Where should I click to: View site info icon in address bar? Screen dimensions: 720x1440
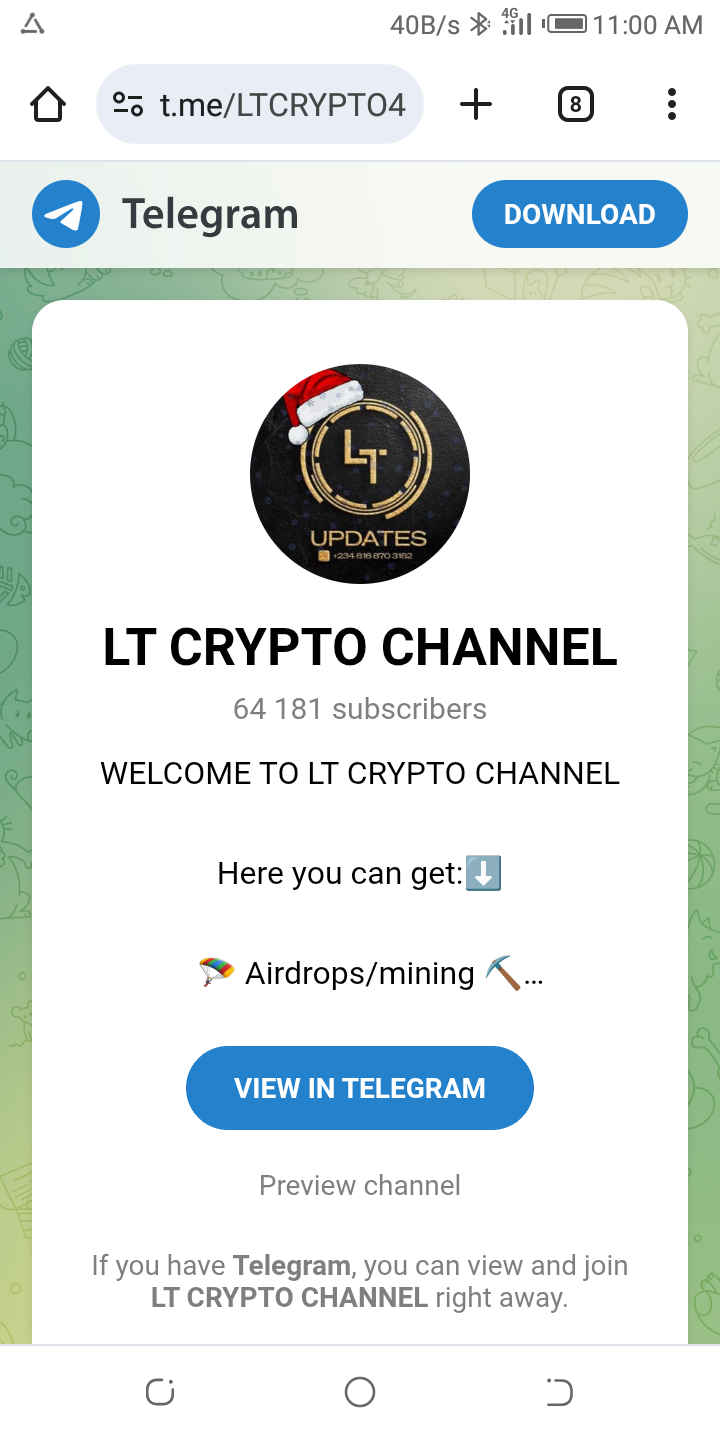[x=127, y=104]
